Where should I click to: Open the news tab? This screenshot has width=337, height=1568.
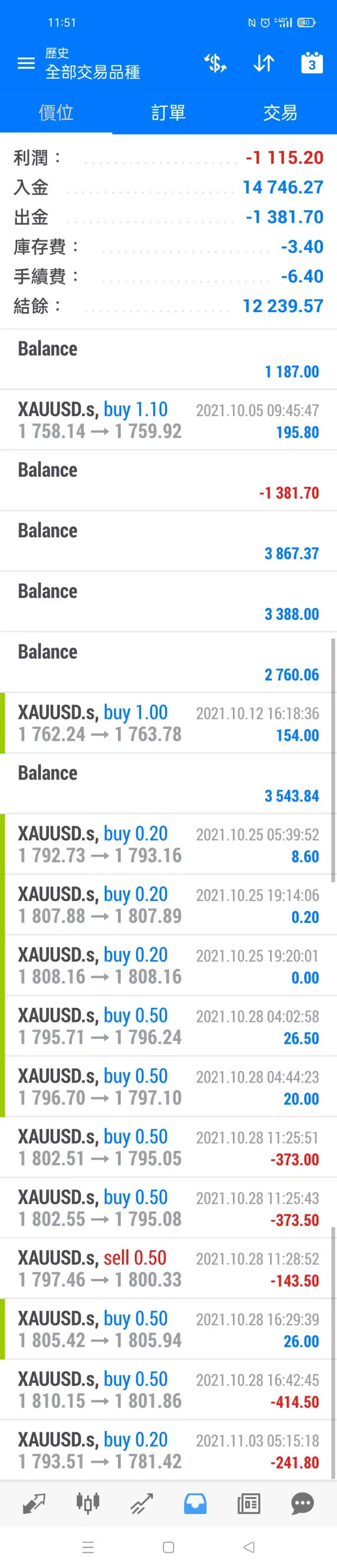pos(249,1503)
